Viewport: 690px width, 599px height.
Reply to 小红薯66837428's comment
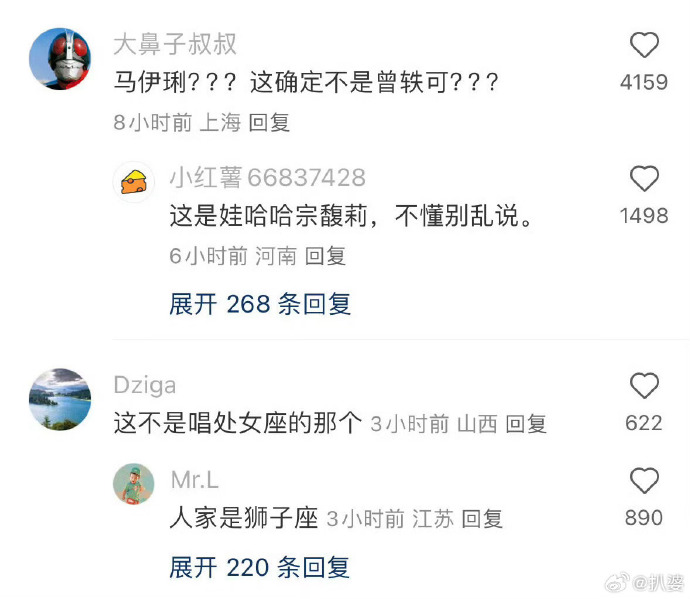point(325,256)
